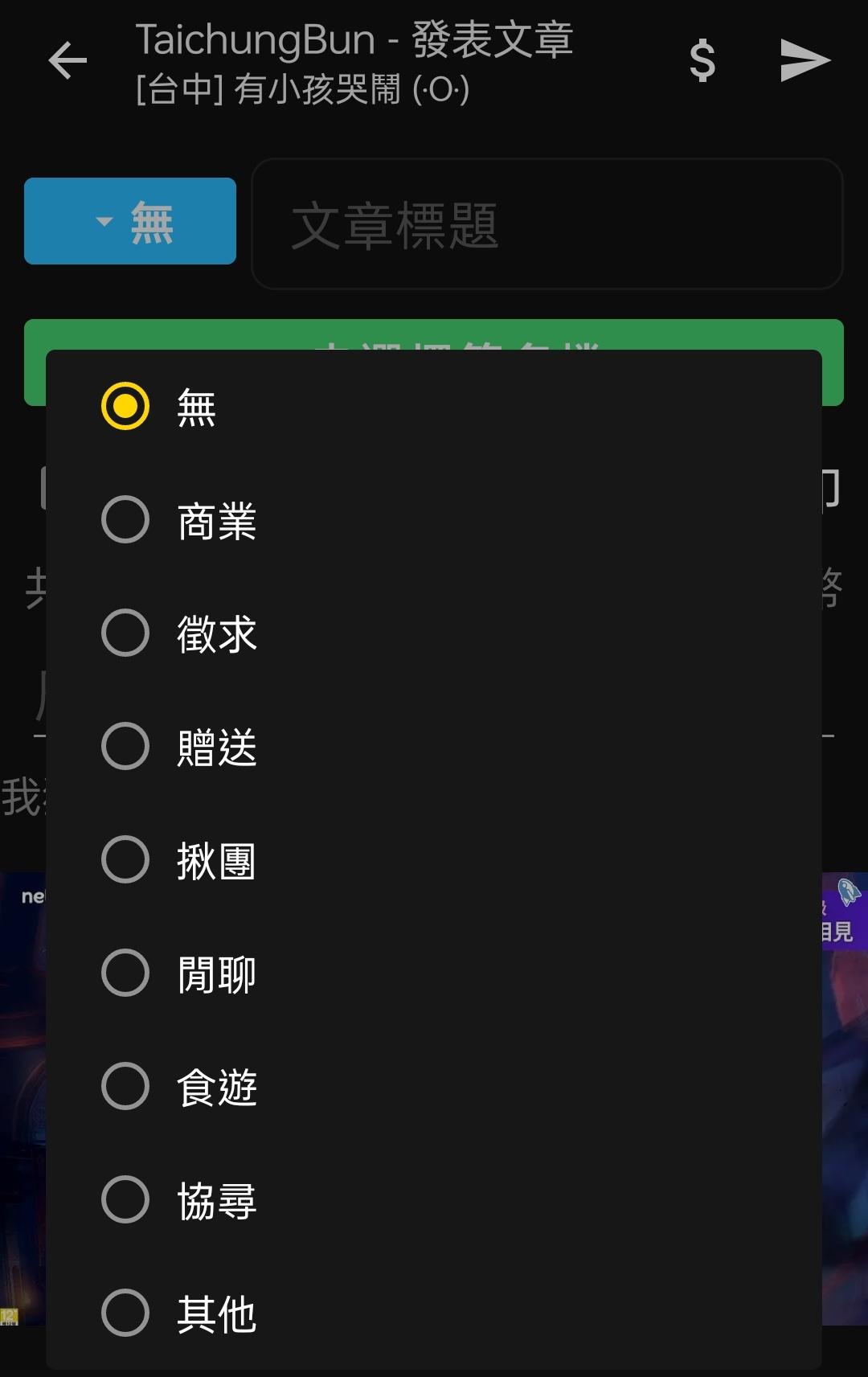This screenshot has width=868, height=1377.
Task: Choose the 商業 category
Action: 126,520
